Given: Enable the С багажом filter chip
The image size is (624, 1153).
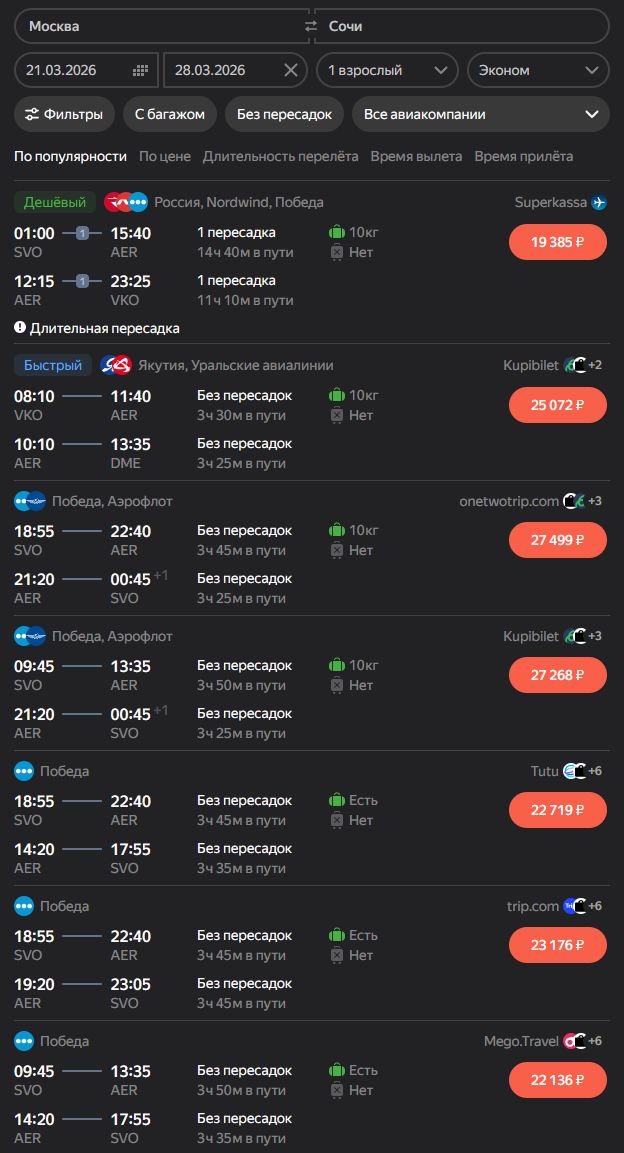Looking at the screenshot, I should [170, 114].
